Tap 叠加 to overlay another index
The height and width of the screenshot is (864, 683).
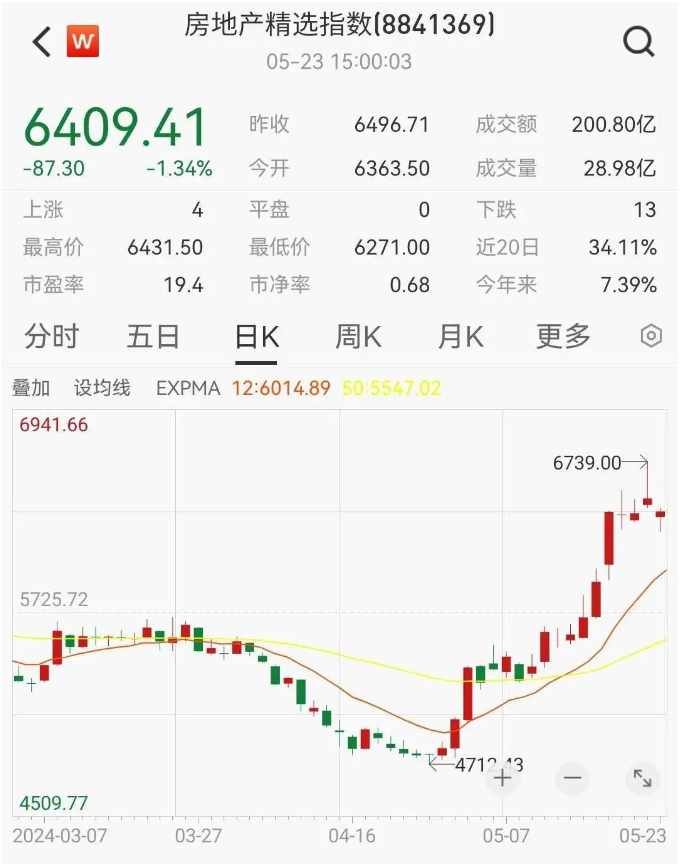pos(30,388)
